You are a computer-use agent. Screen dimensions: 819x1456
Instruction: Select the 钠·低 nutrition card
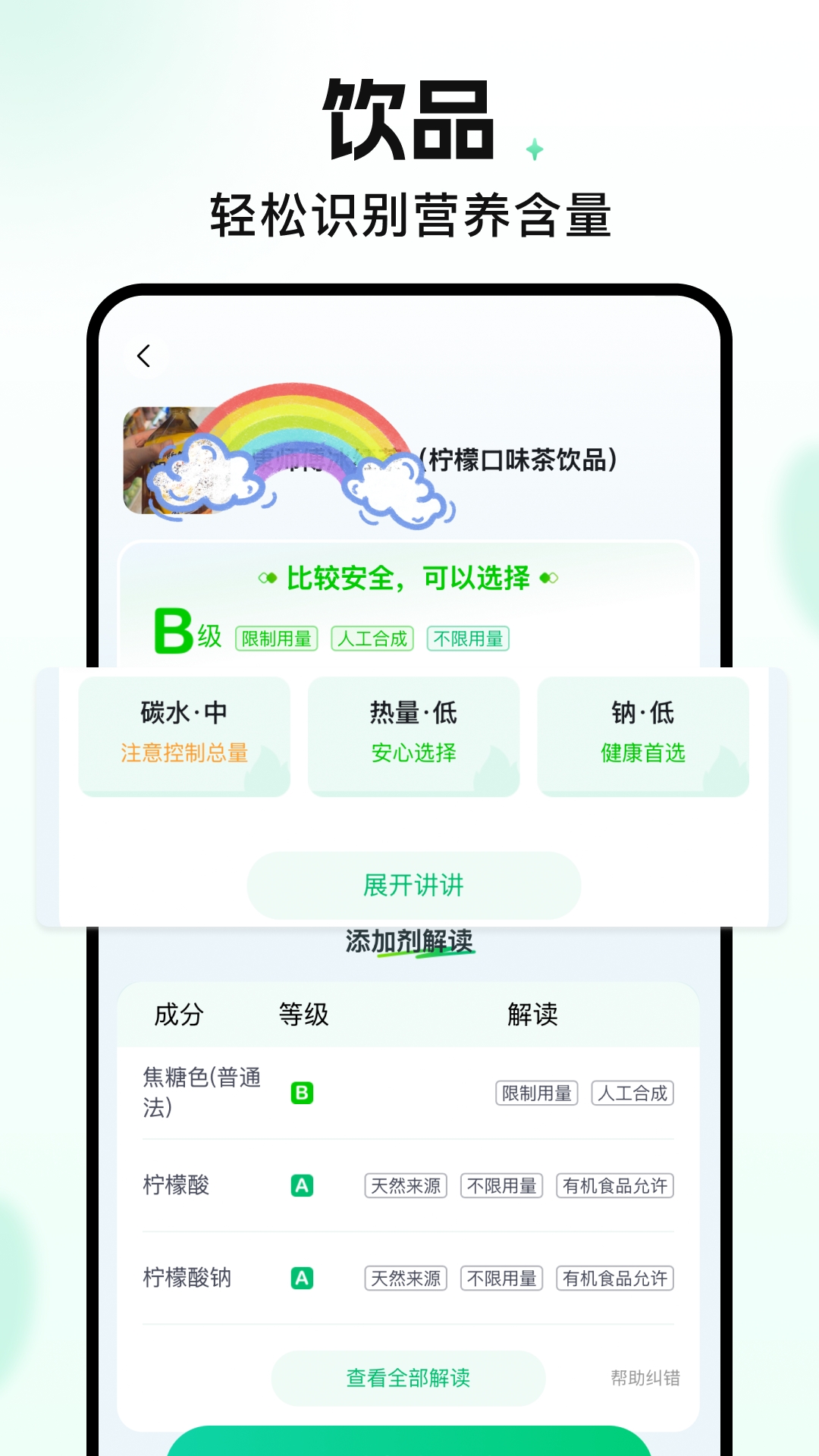tap(643, 733)
